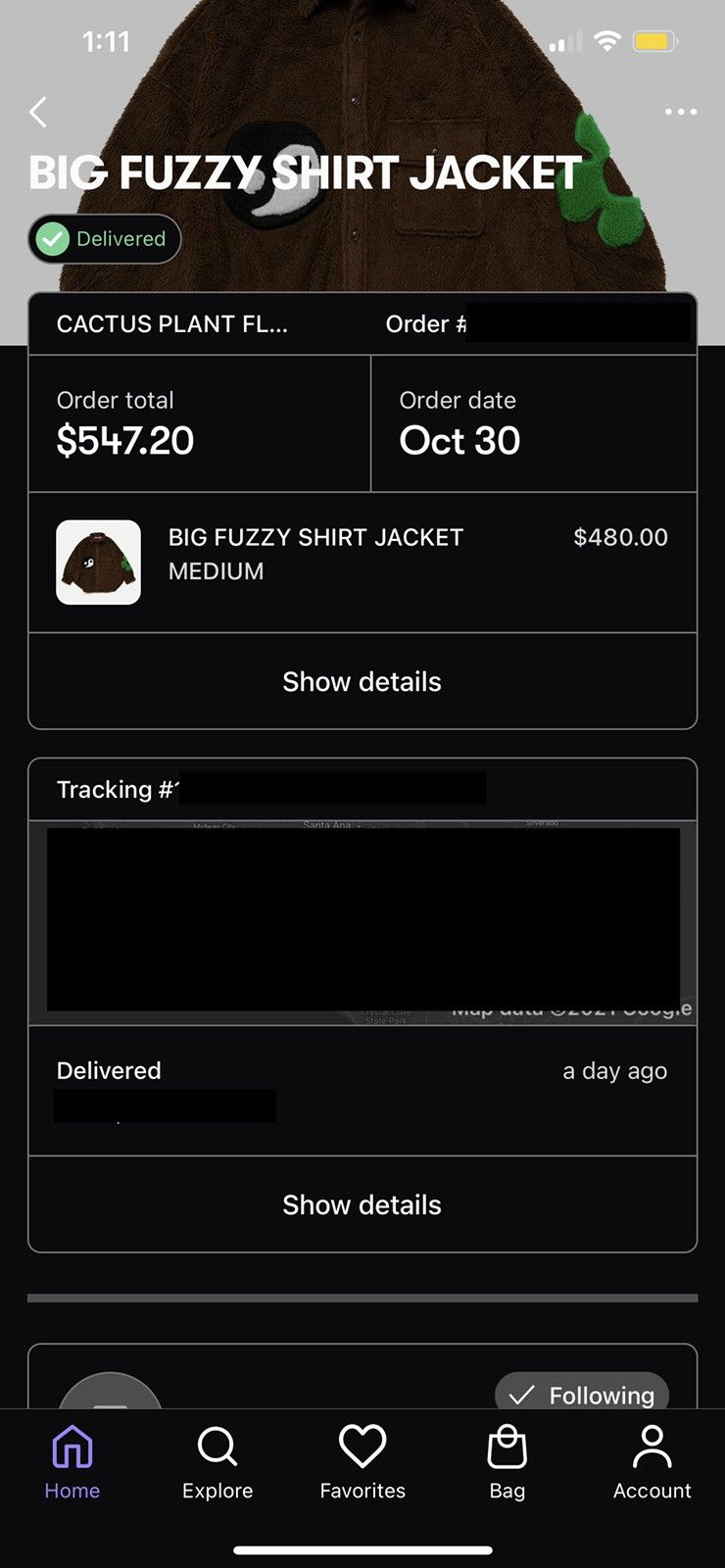The height and width of the screenshot is (1568, 725).
Task: Tap the Following button
Action: coord(582,1394)
